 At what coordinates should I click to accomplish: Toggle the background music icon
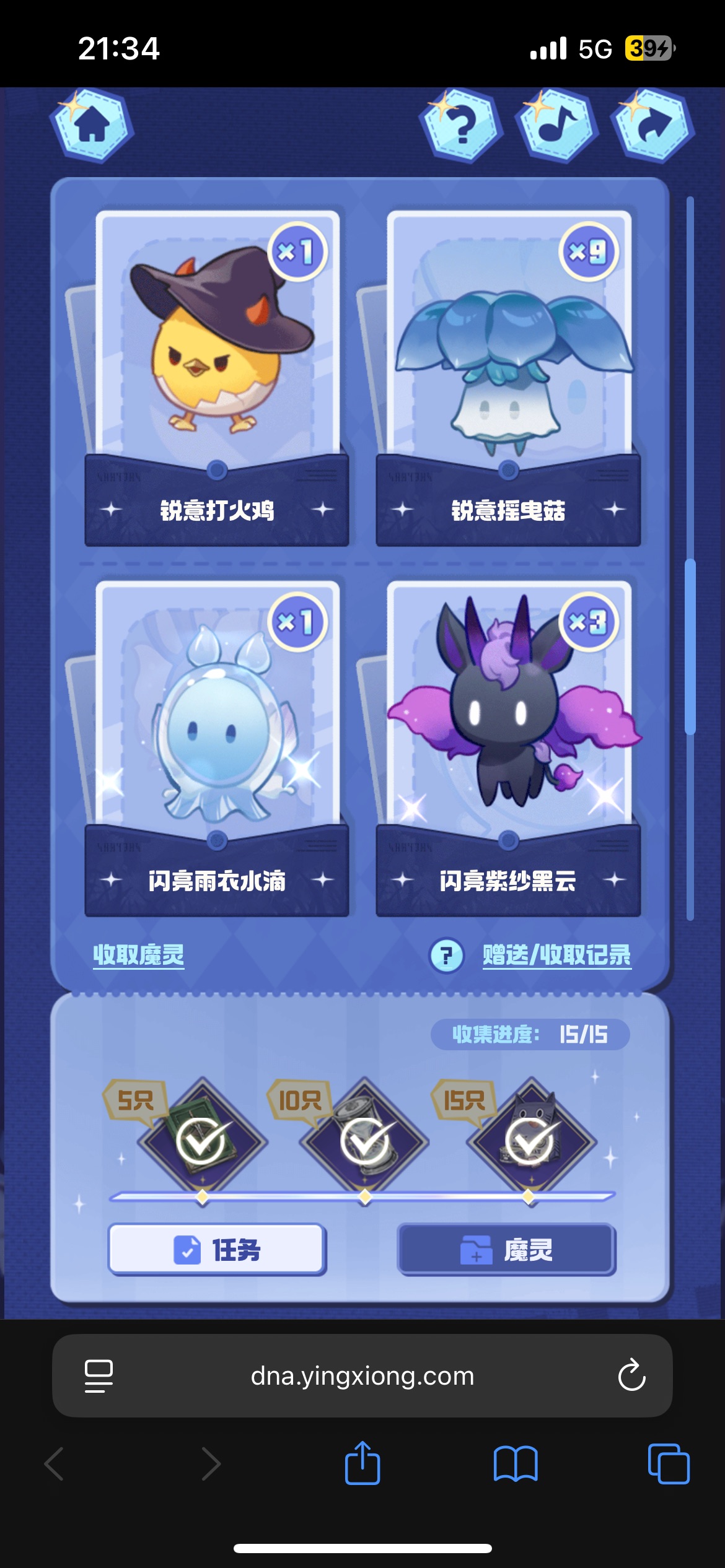(556, 126)
